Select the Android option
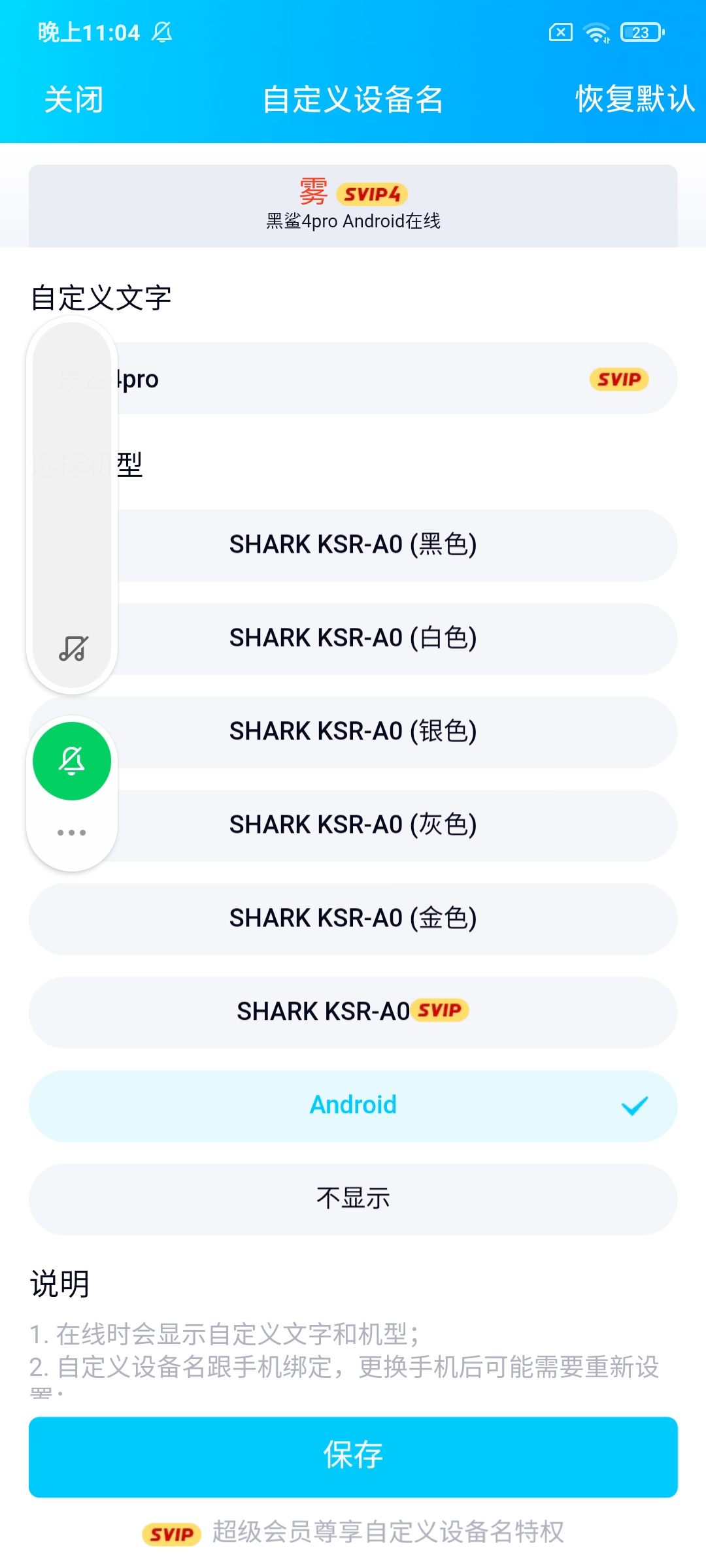 click(x=353, y=1105)
